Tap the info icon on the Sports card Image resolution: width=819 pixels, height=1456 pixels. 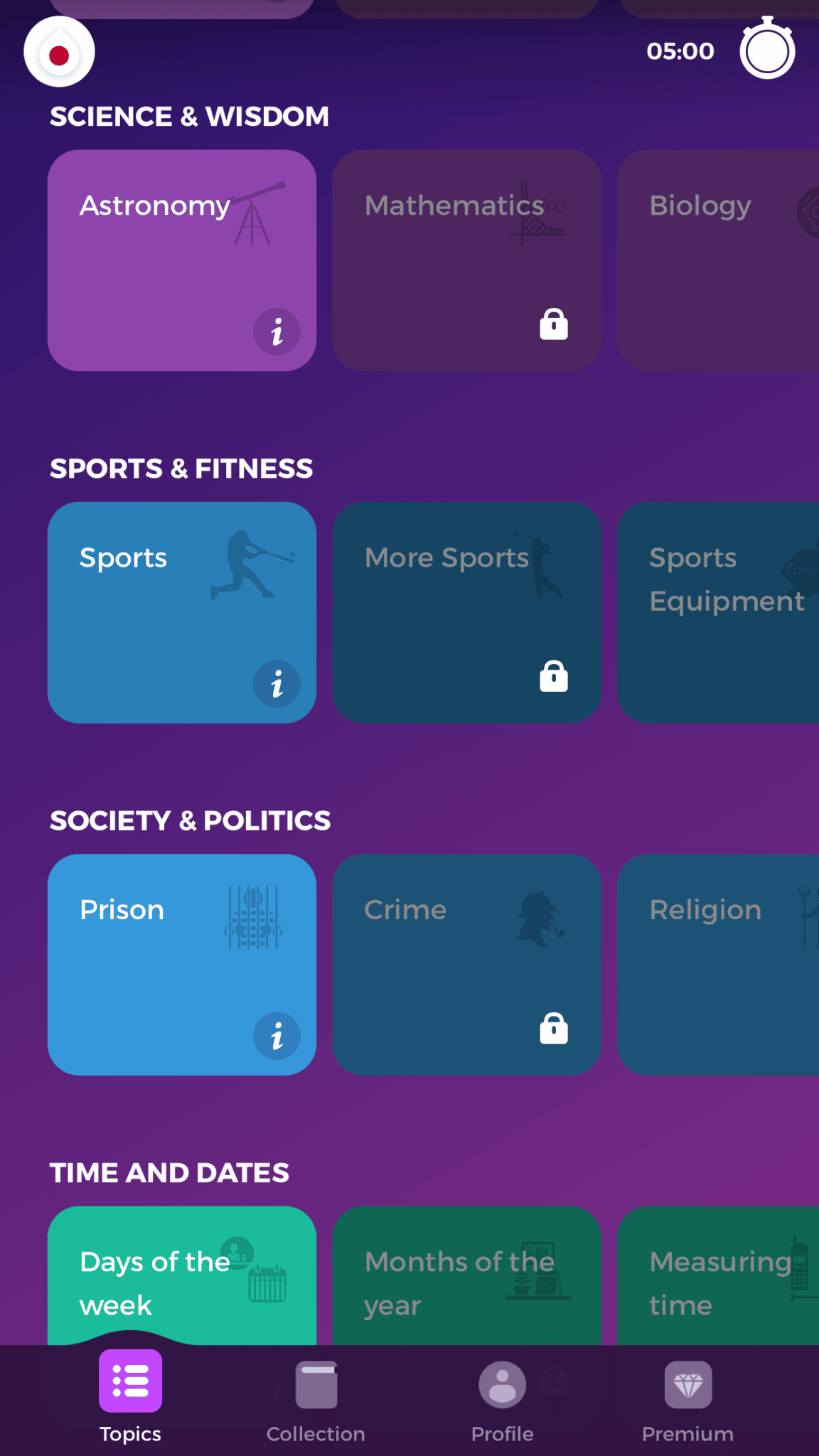pyautogui.click(x=277, y=683)
